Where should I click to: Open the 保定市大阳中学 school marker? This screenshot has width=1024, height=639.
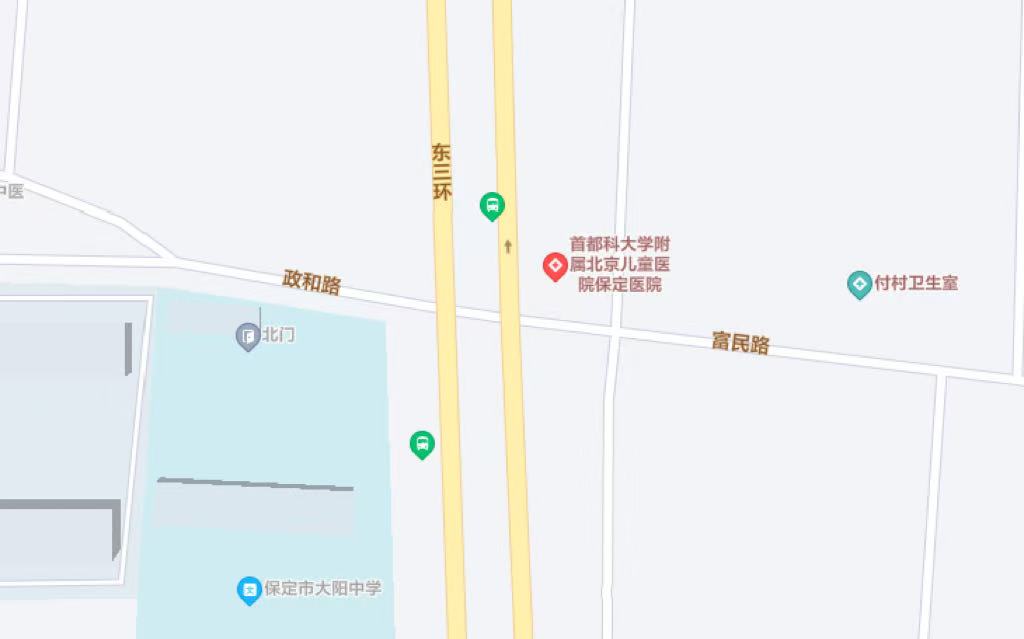[x=249, y=590]
